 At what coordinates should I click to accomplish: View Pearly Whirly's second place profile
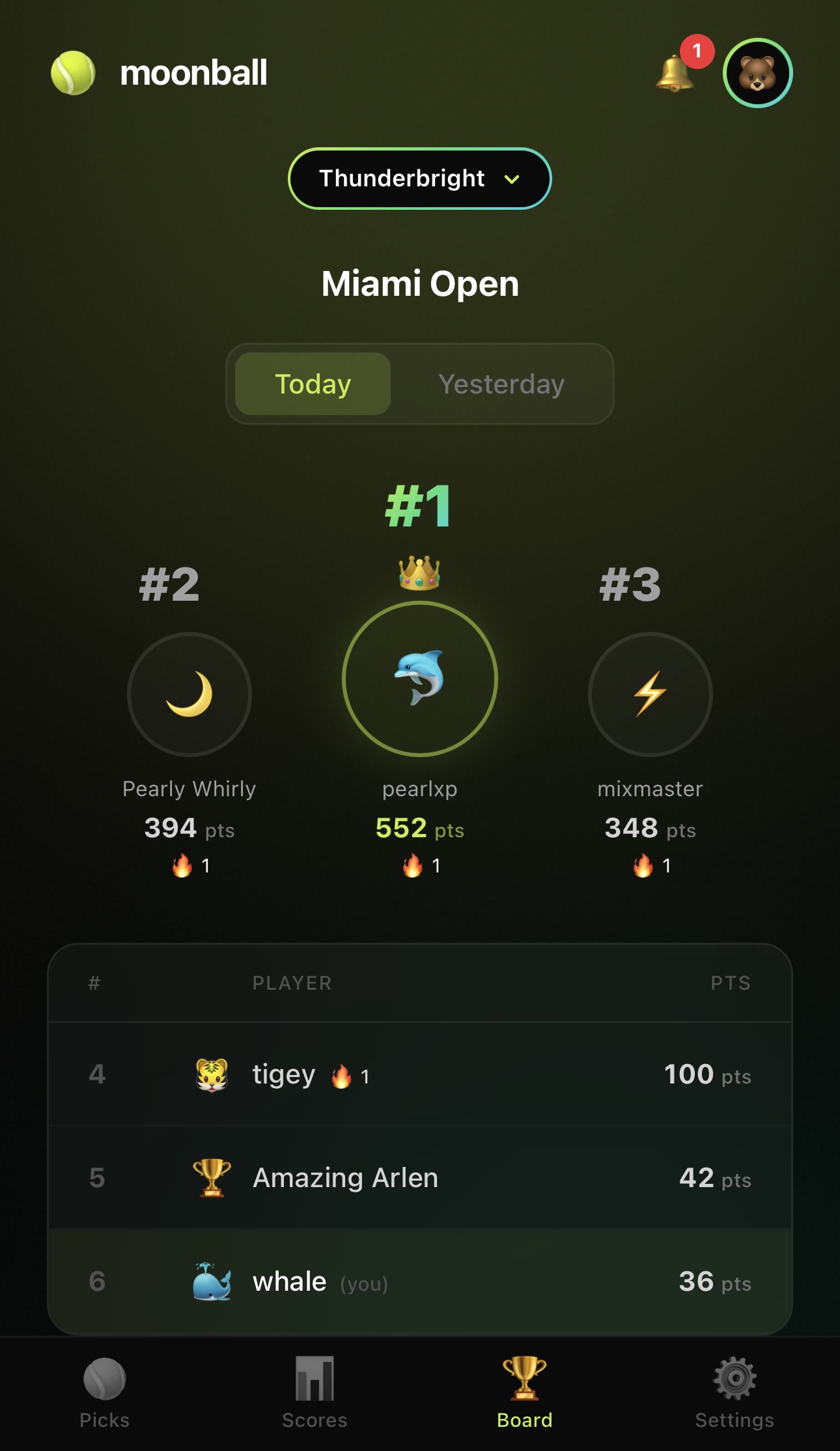coord(189,695)
